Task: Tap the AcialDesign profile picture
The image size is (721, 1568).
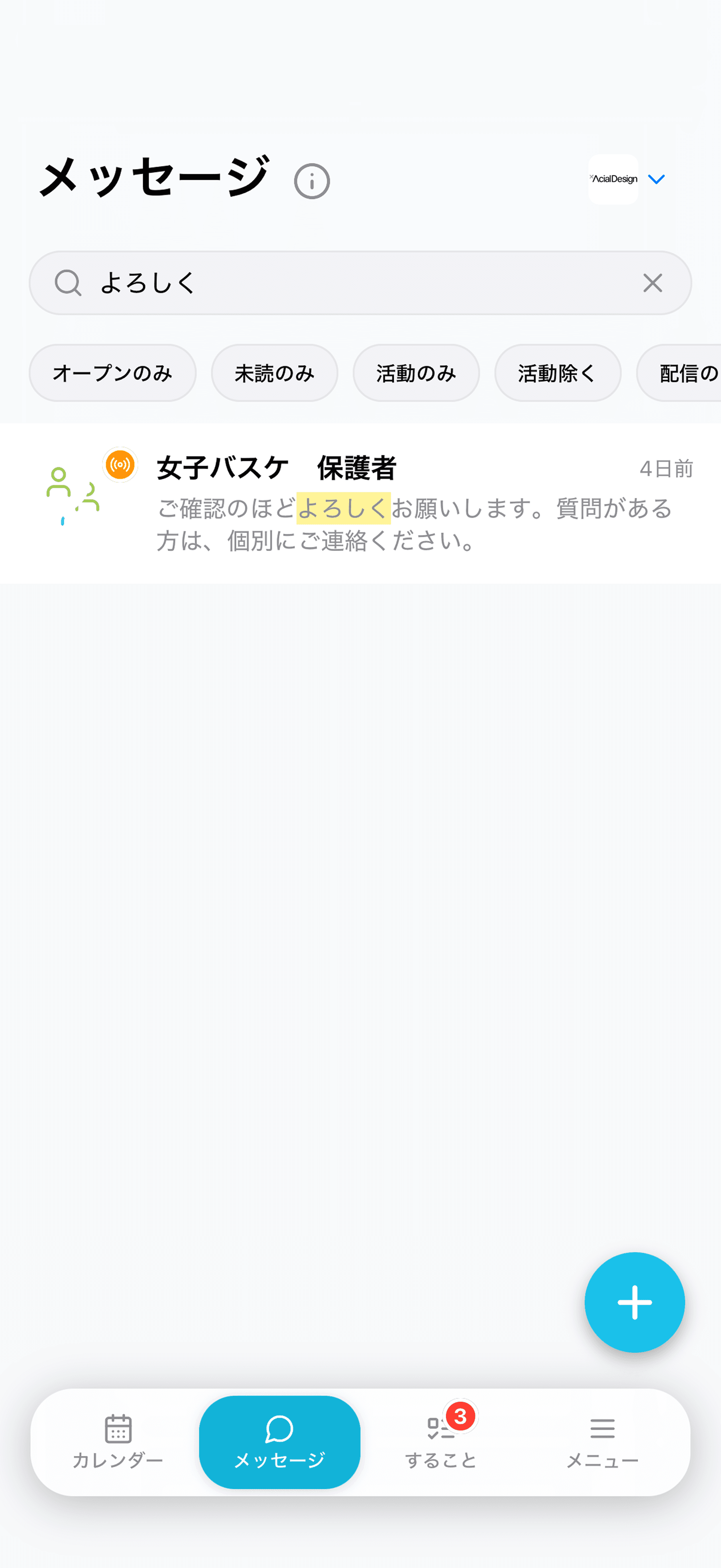Action: coord(613,179)
